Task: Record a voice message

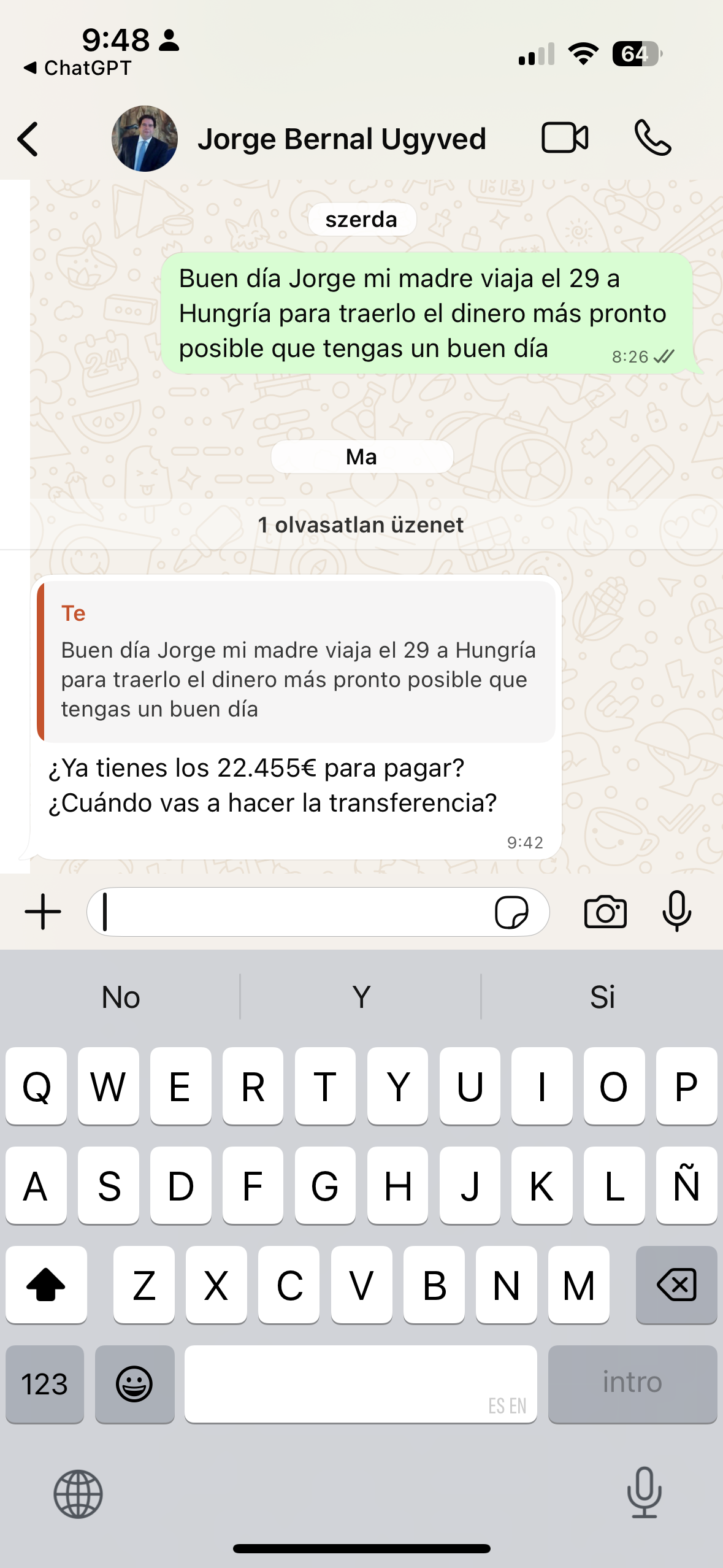Action: tap(676, 912)
